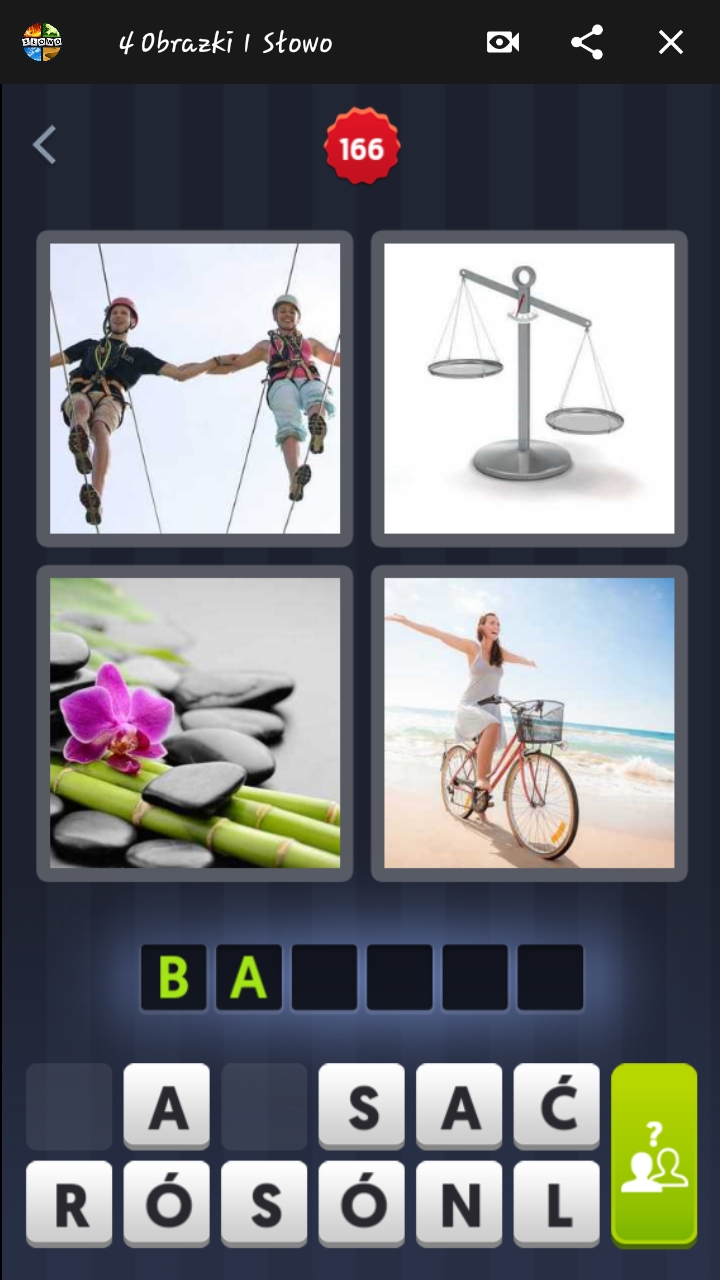The image size is (720, 1280).
Task: Add the letter L tile
Action: [x=557, y=1204]
